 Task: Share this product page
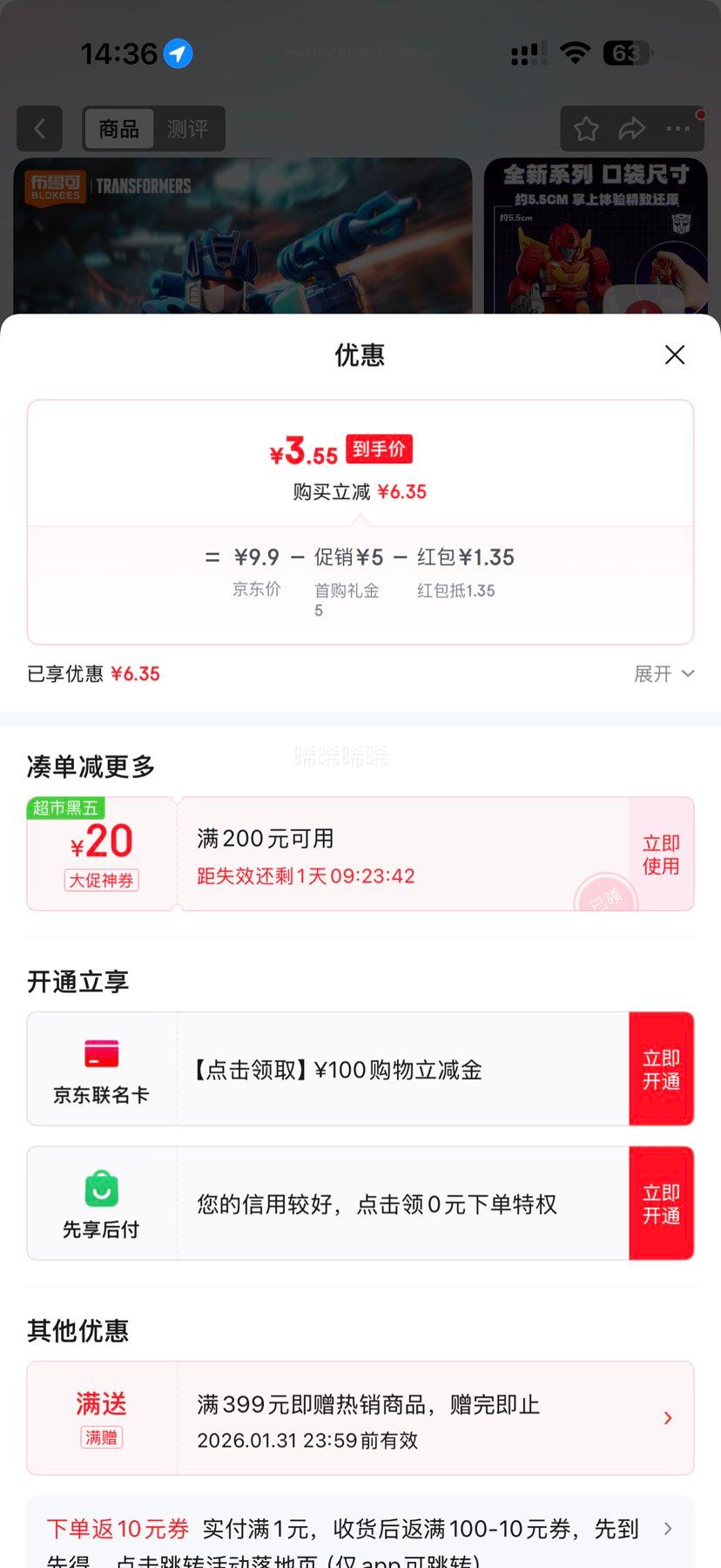pos(632,129)
